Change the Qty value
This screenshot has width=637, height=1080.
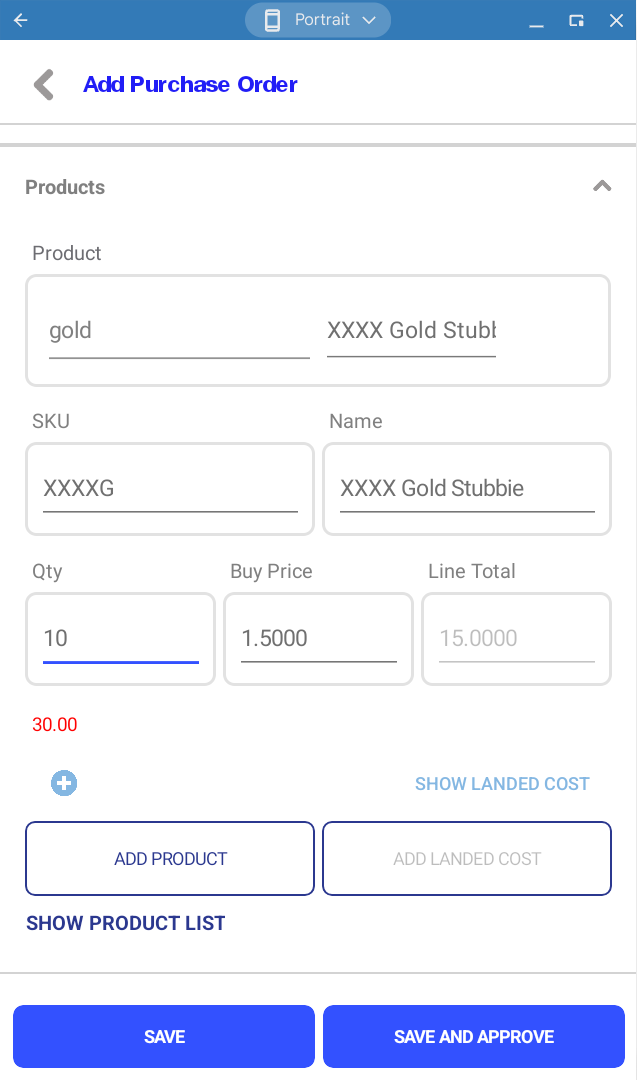click(120, 639)
